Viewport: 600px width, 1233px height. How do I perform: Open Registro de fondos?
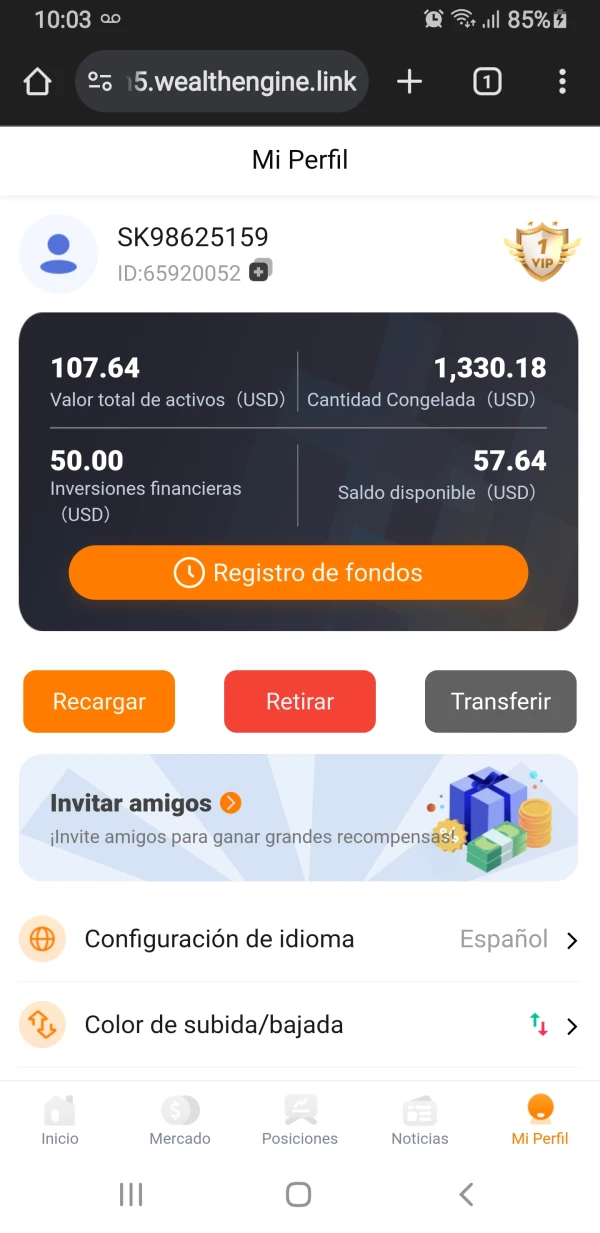click(298, 573)
